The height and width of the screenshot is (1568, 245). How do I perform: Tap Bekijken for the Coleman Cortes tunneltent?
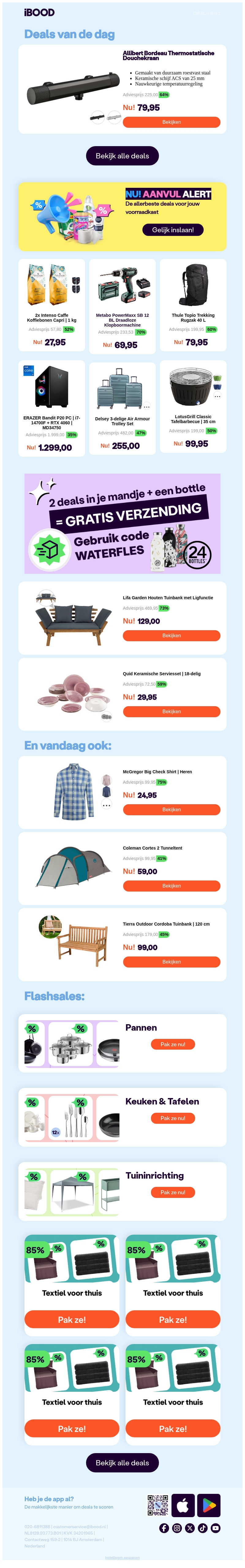coord(171,886)
